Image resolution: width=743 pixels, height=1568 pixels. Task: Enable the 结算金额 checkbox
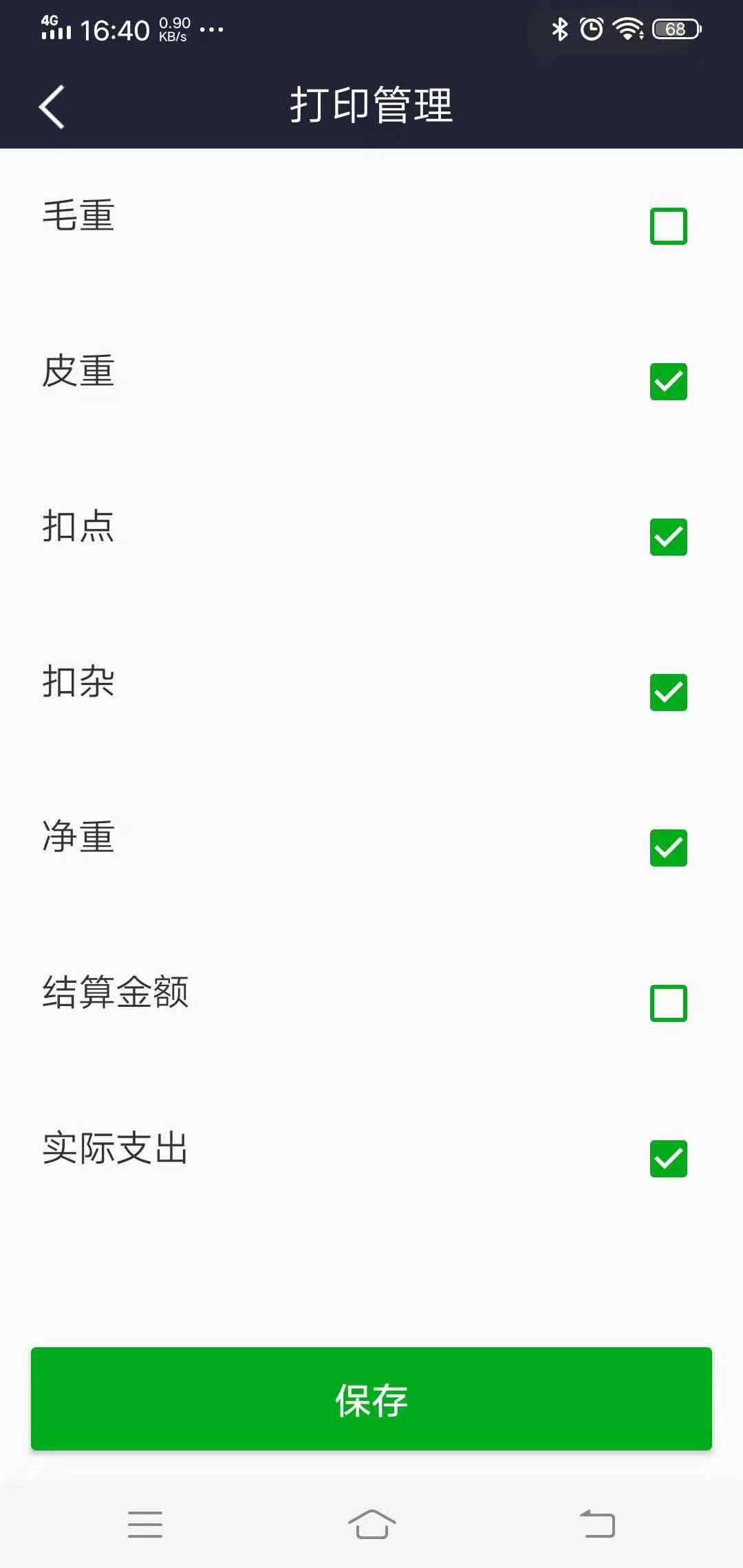[x=668, y=1003]
